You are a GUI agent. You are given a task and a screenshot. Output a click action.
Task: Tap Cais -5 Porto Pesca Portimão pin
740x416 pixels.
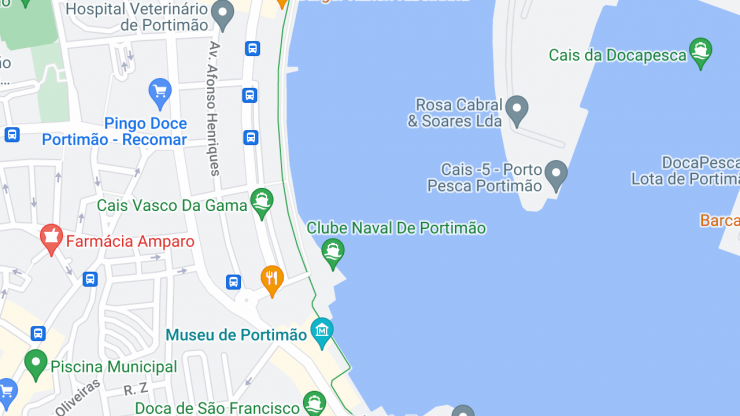pos(556,176)
